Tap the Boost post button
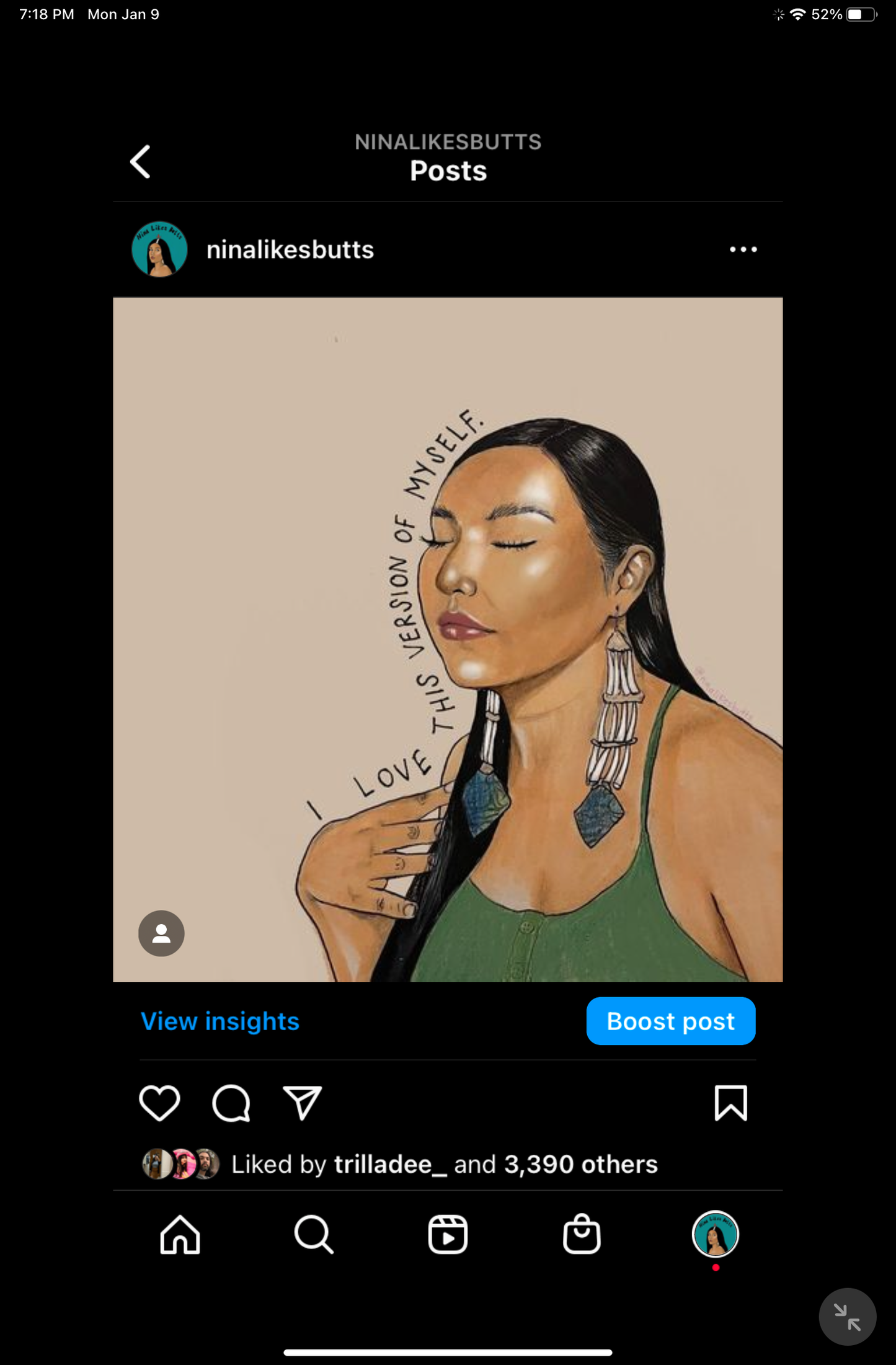Image resolution: width=896 pixels, height=1365 pixels. point(670,1021)
